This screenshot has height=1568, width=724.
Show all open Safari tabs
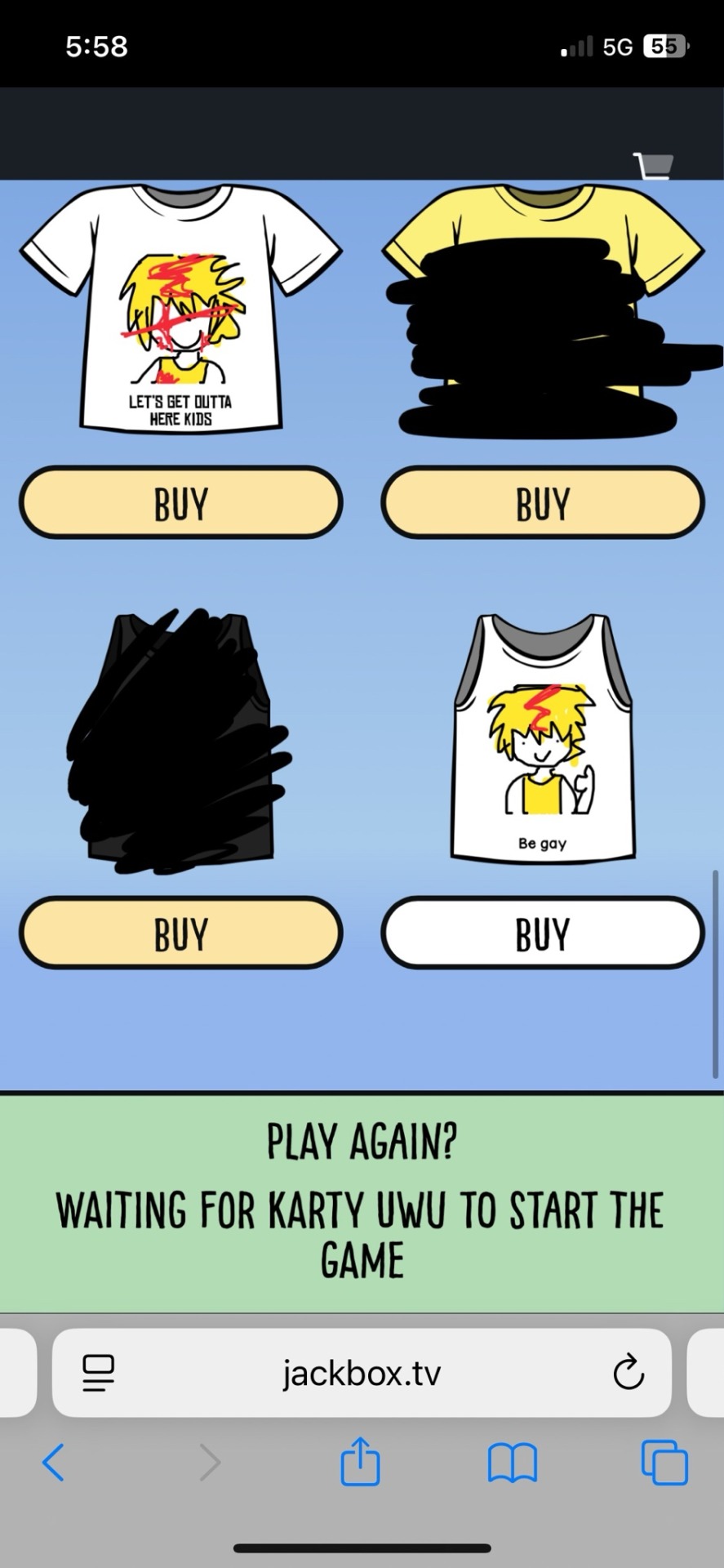click(x=664, y=1462)
